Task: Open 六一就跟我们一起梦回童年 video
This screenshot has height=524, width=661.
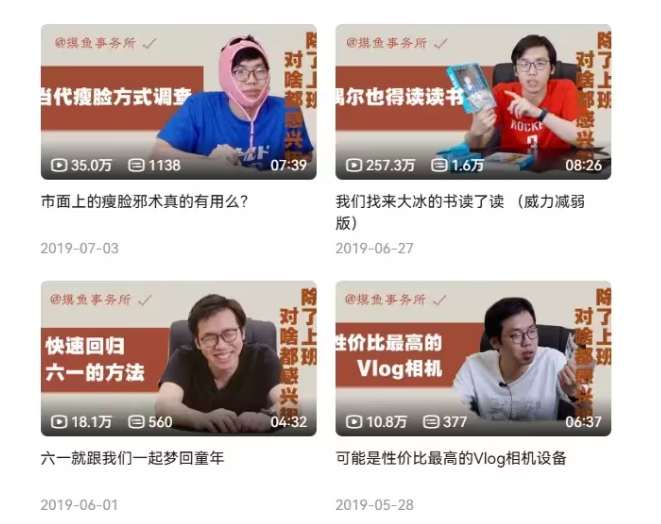Action: click(178, 358)
